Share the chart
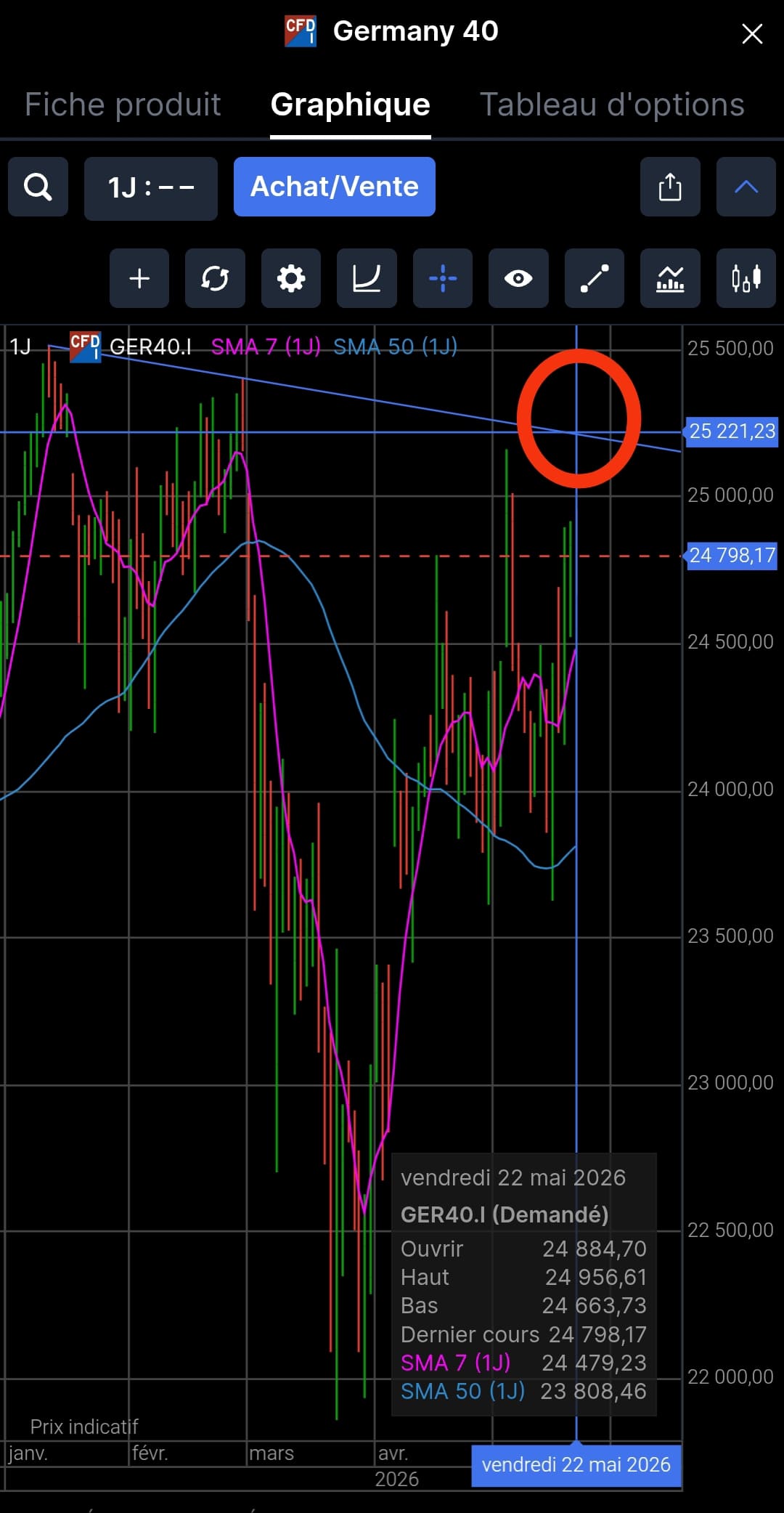The height and width of the screenshot is (1513, 784). point(670,187)
